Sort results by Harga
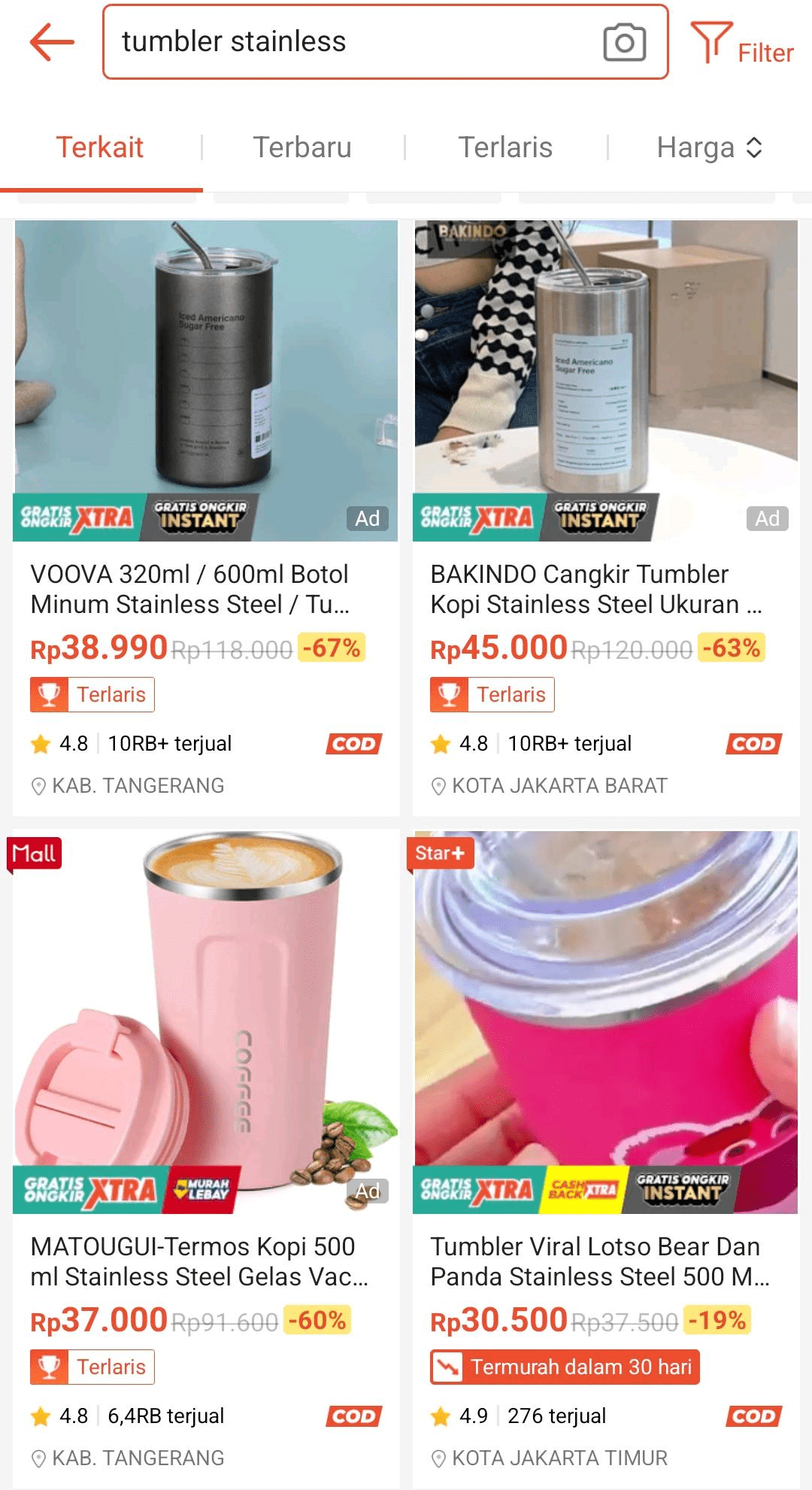Viewport: 812px width, 1490px height. [x=709, y=147]
